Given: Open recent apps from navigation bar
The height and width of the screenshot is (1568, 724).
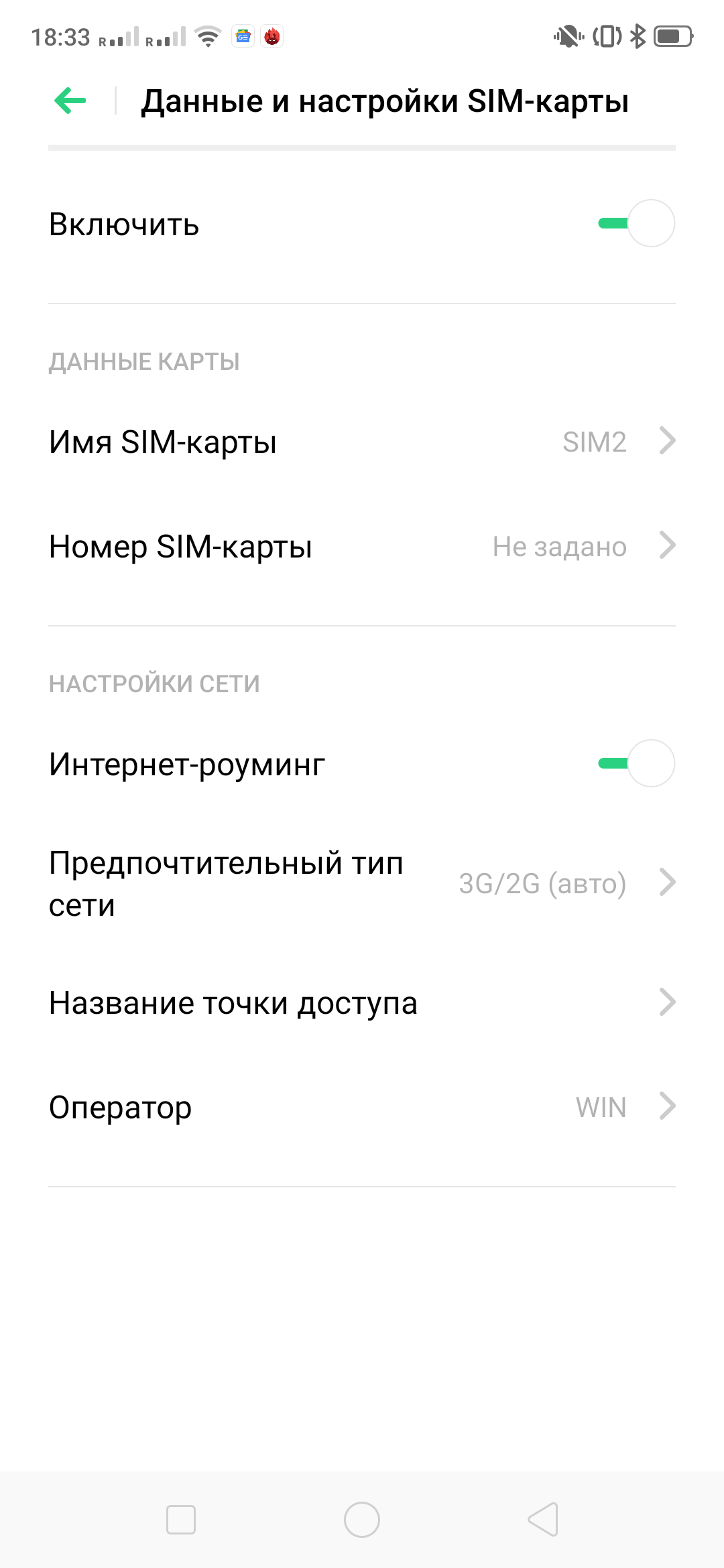Looking at the screenshot, I should (181, 1520).
